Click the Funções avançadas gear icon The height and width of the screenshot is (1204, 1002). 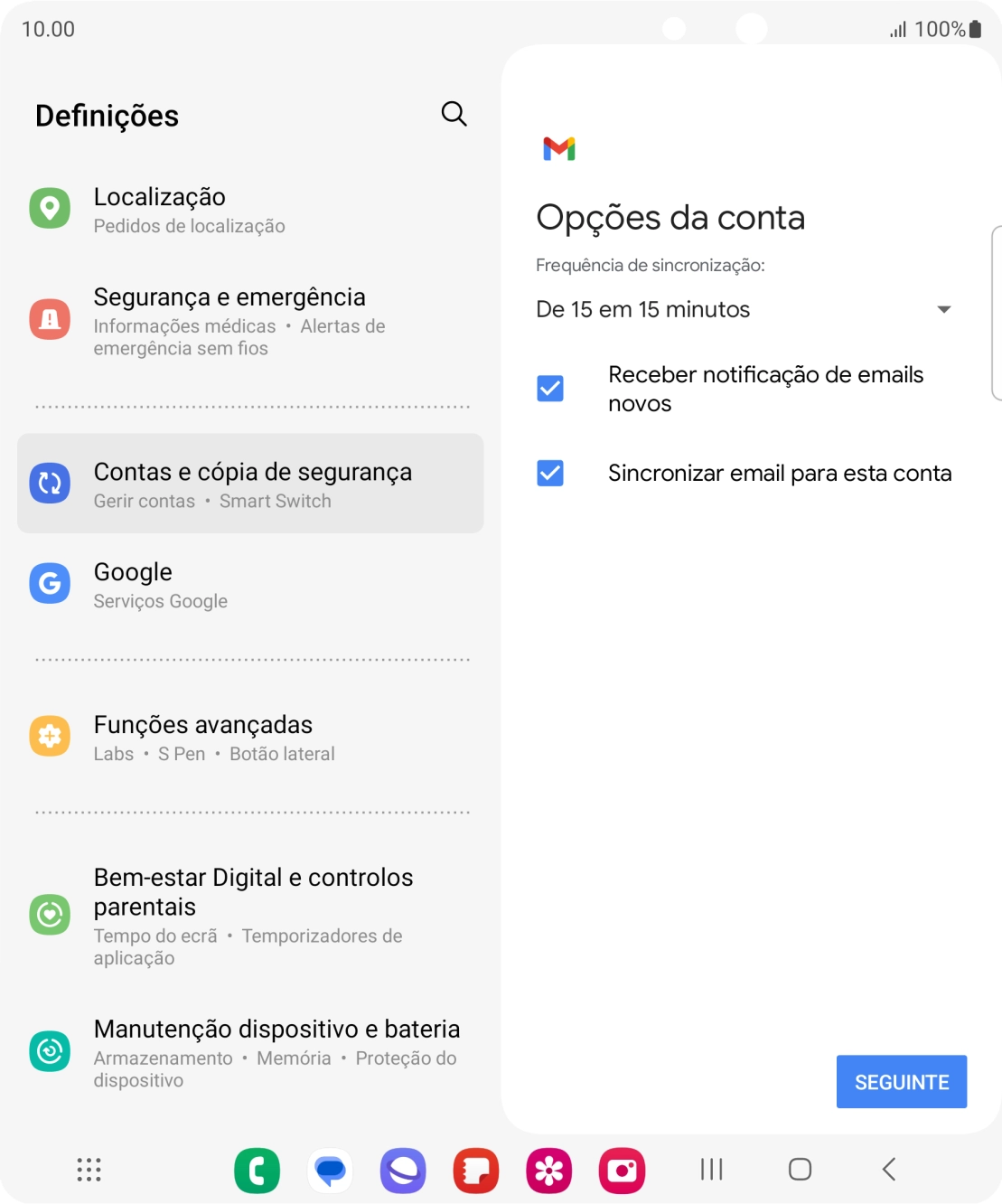coord(50,736)
